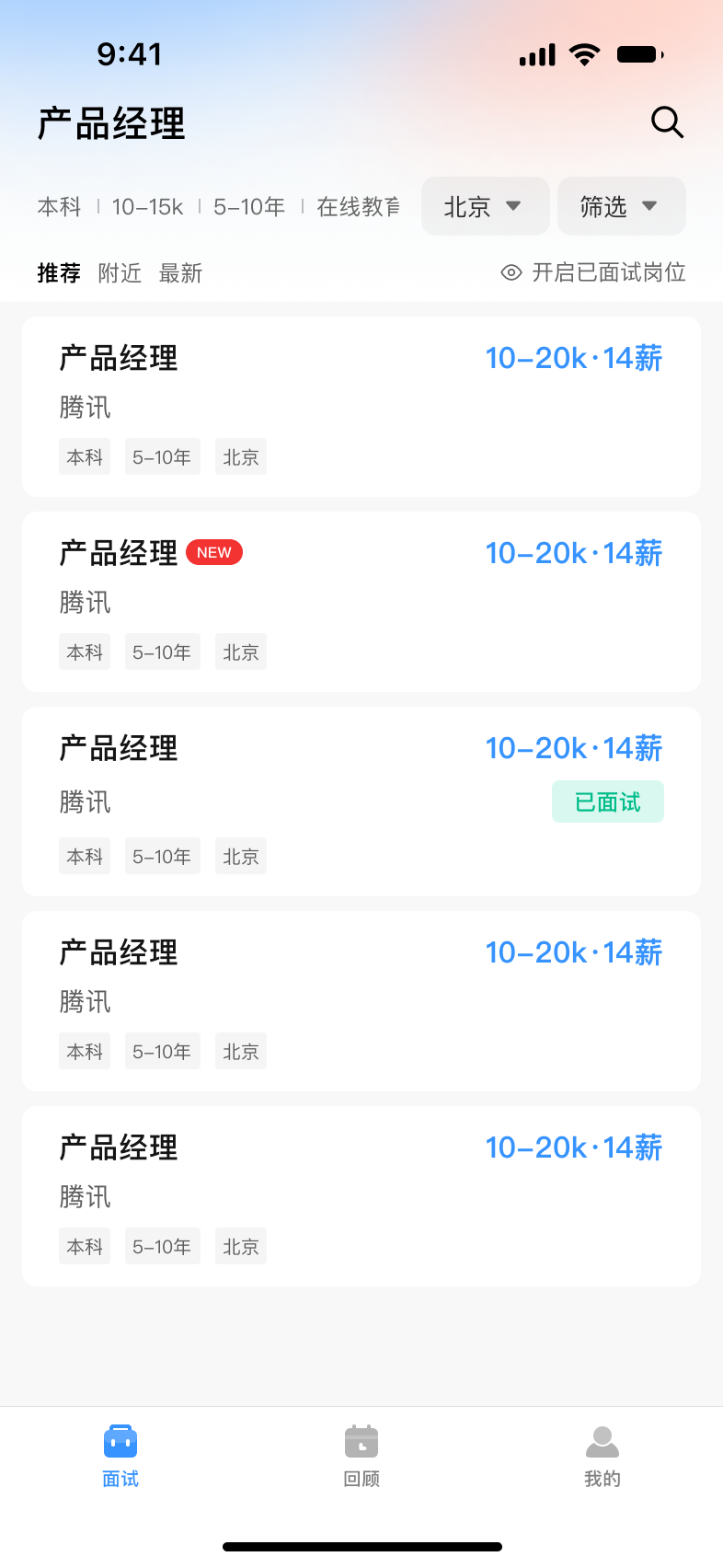Screen dimensions: 723x1568
Task: Go to the 回顾 tab
Action: click(361, 1455)
